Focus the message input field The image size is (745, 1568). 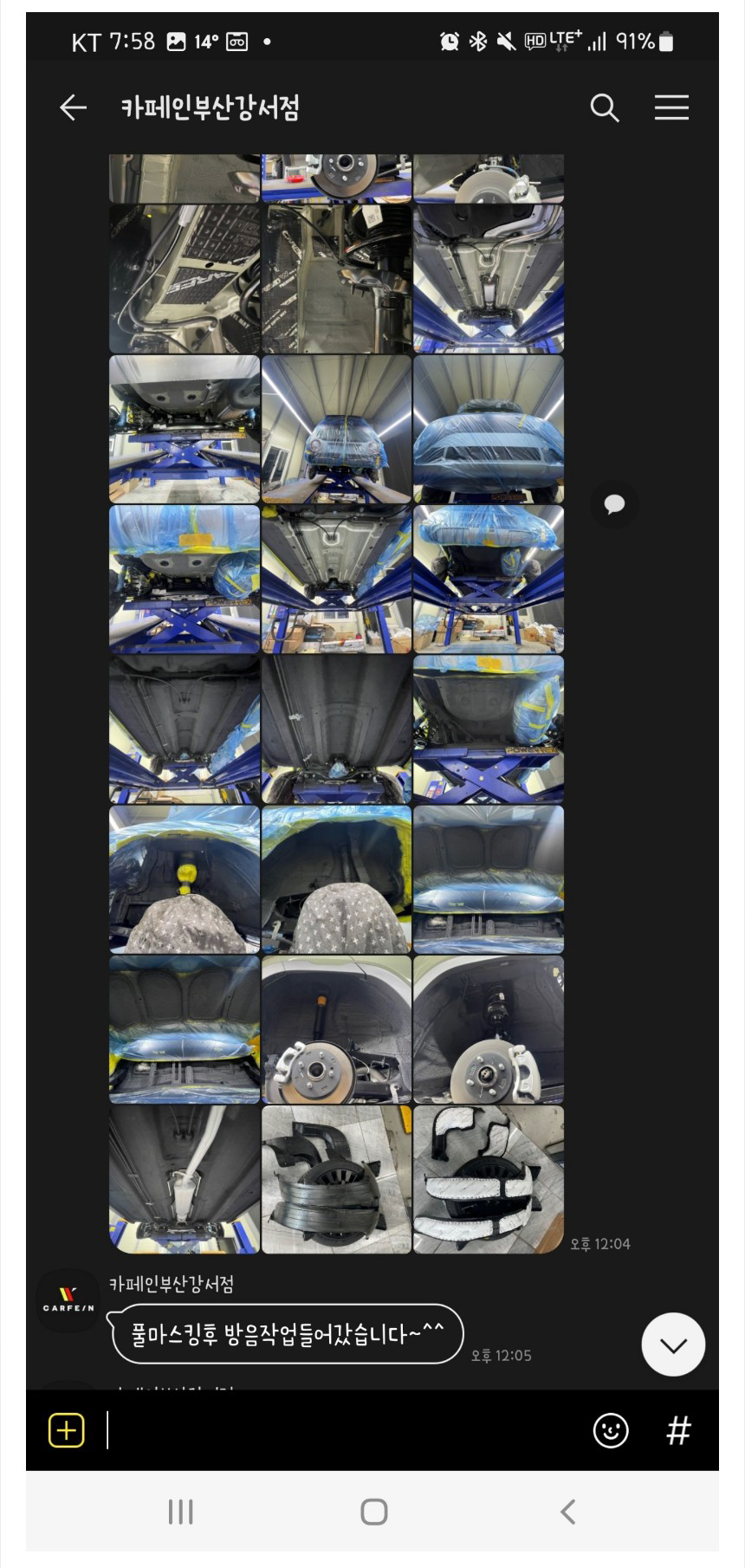coord(347,1430)
